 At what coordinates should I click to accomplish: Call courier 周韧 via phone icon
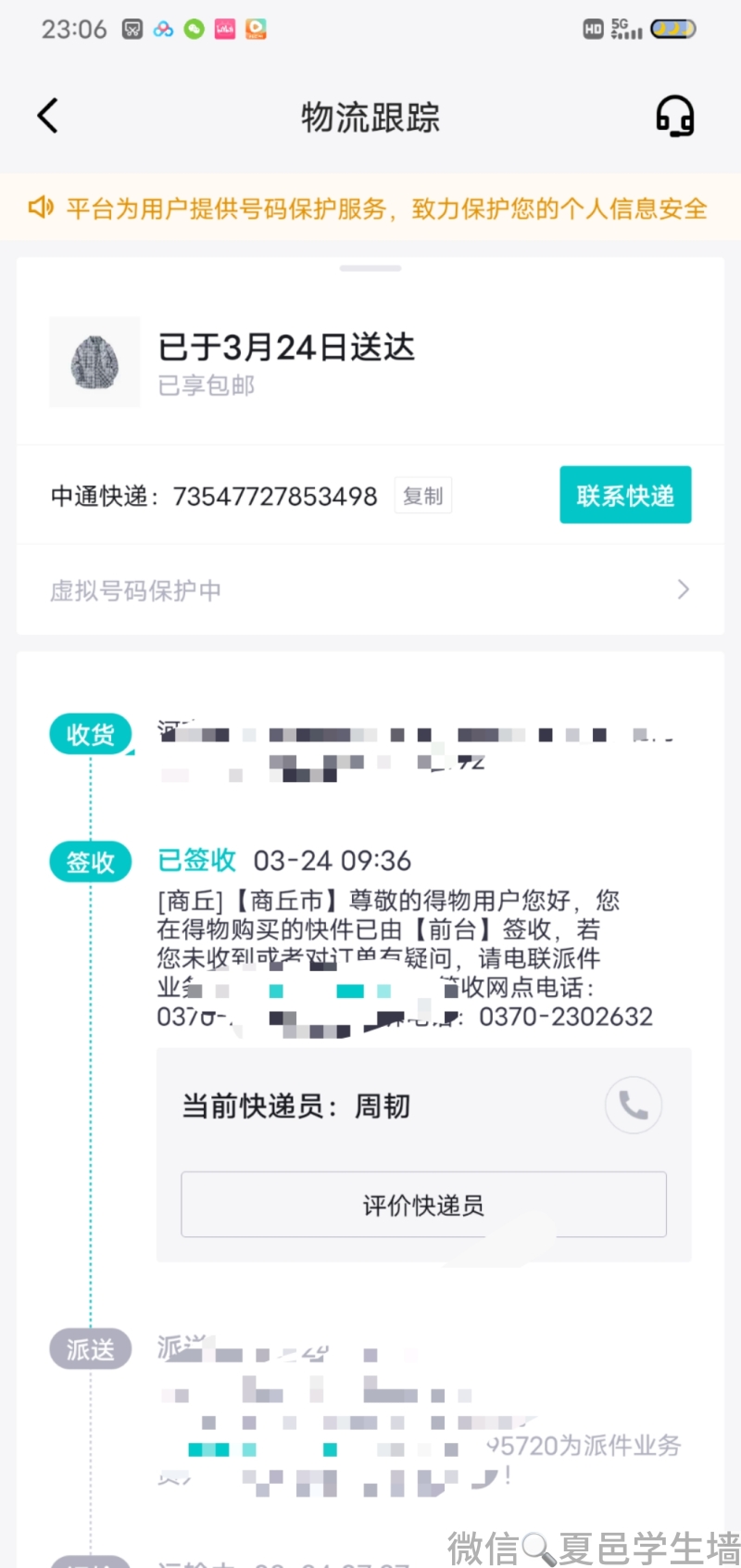[x=634, y=1105]
